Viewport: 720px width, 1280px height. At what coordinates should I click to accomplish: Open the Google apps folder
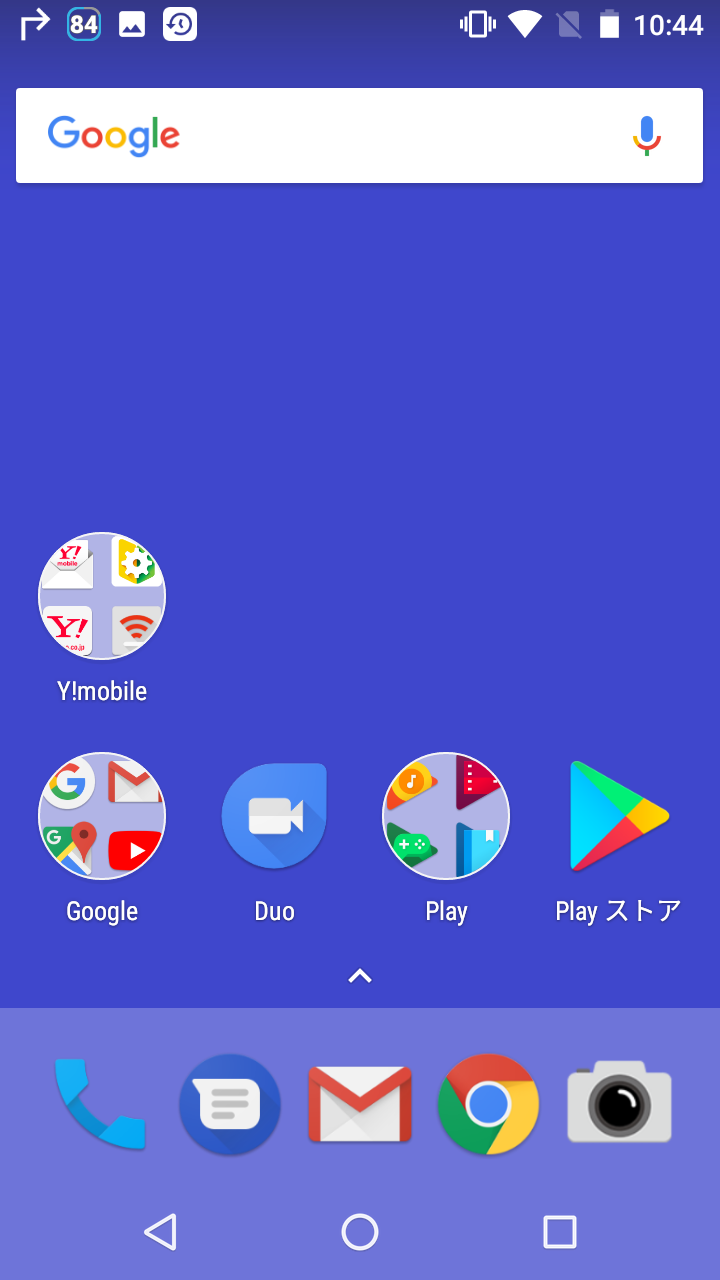point(101,815)
